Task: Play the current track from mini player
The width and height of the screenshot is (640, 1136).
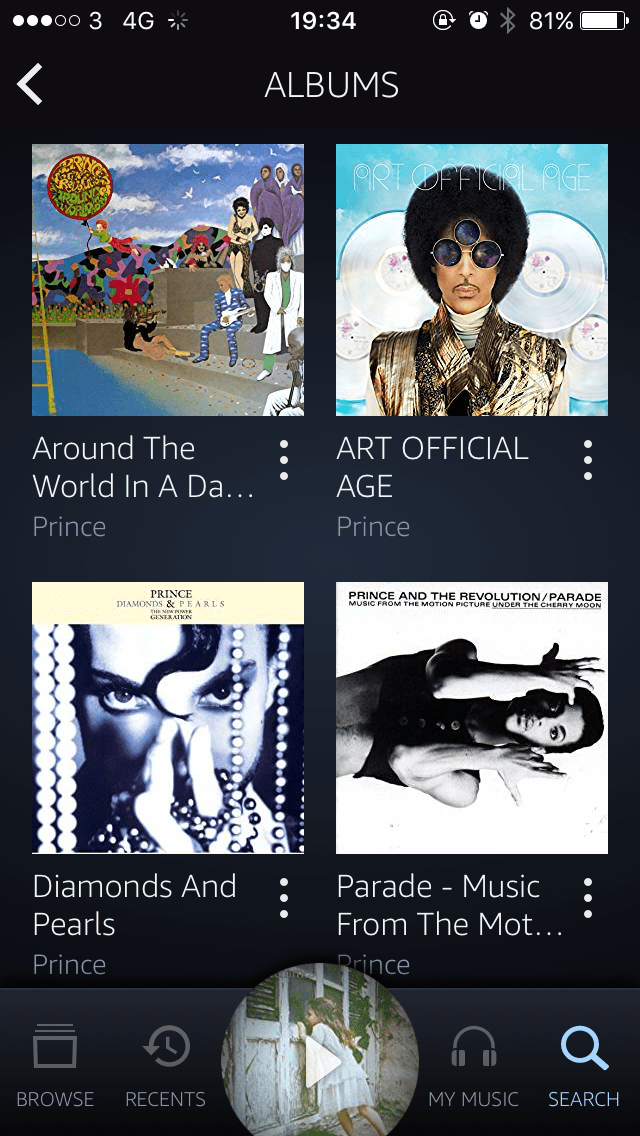Action: click(x=322, y=1062)
